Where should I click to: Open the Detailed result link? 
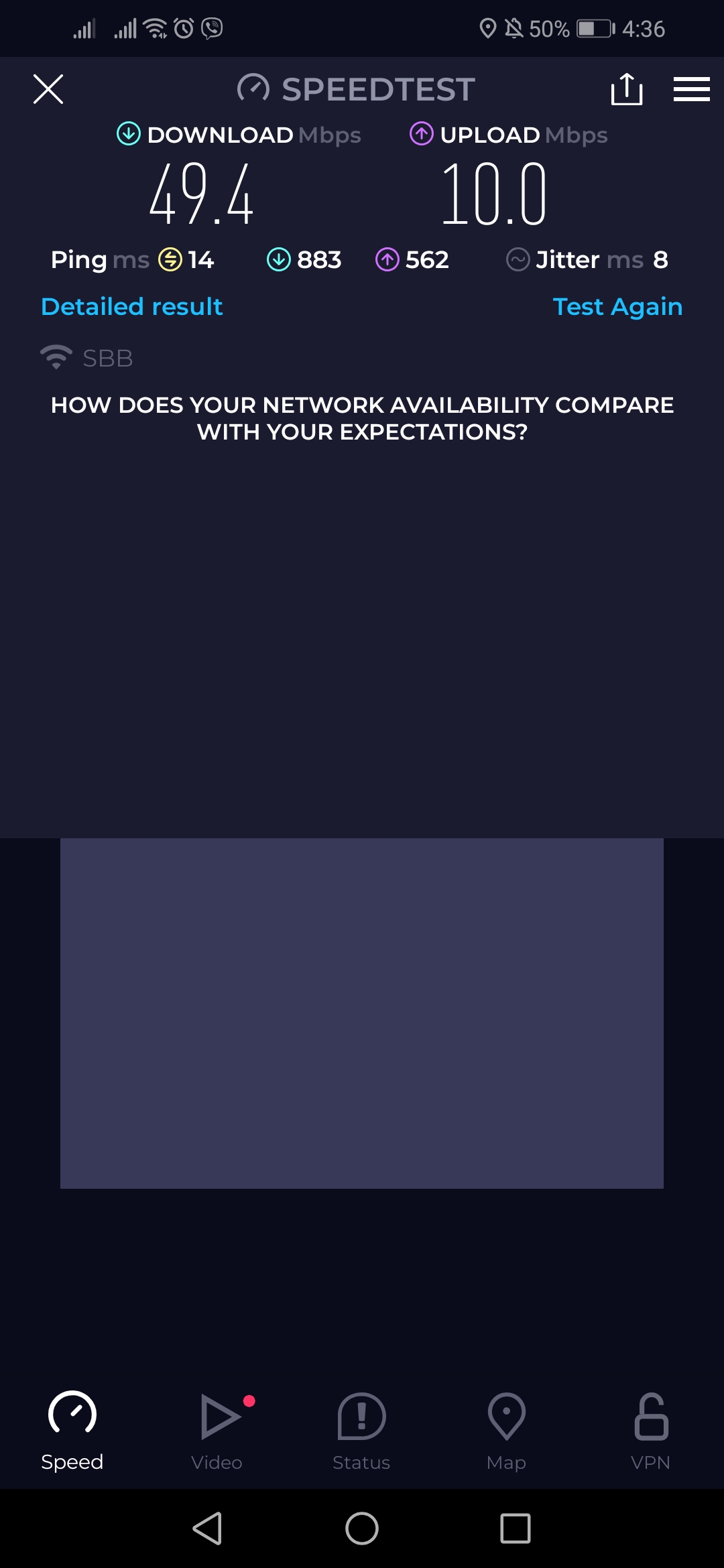pyautogui.click(x=131, y=306)
